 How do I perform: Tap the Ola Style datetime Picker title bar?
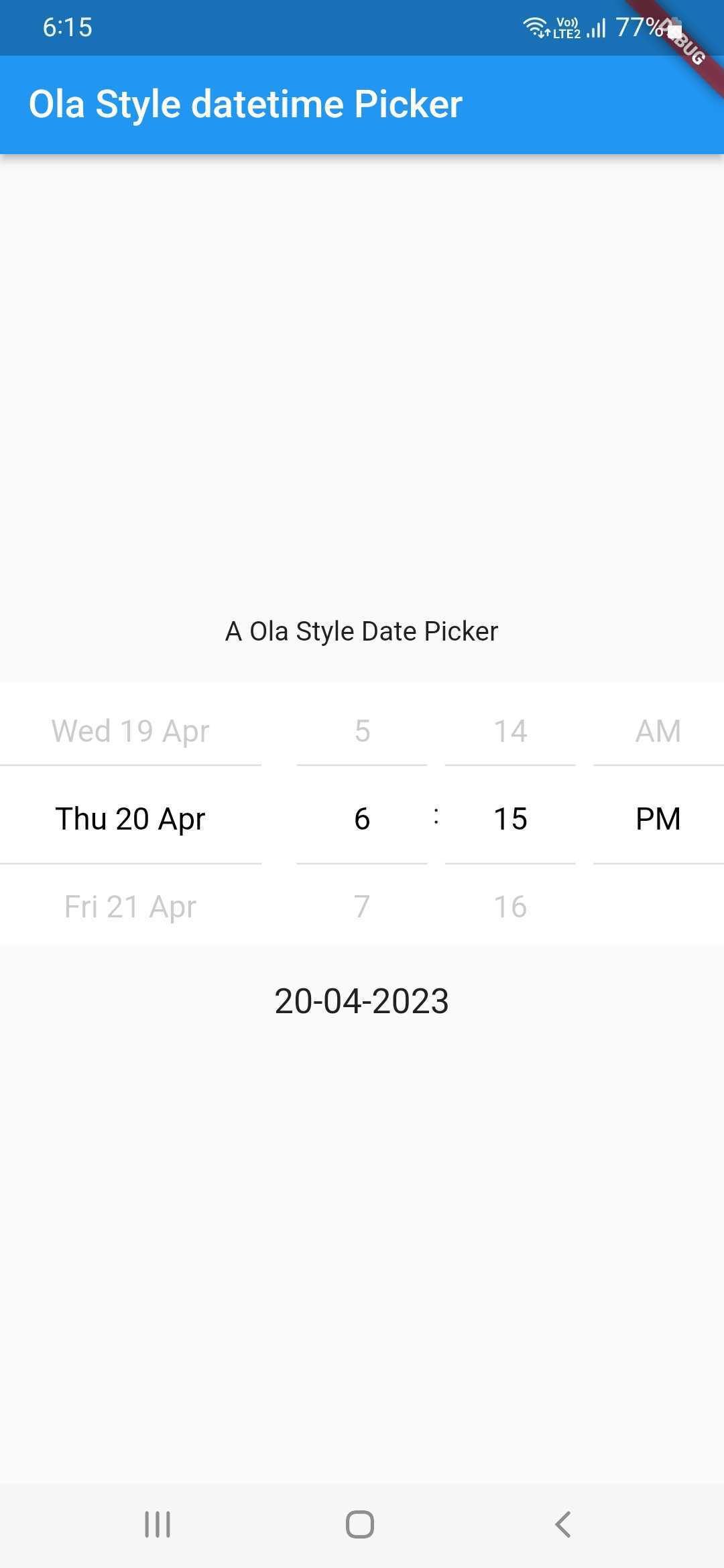click(x=247, y=103)
